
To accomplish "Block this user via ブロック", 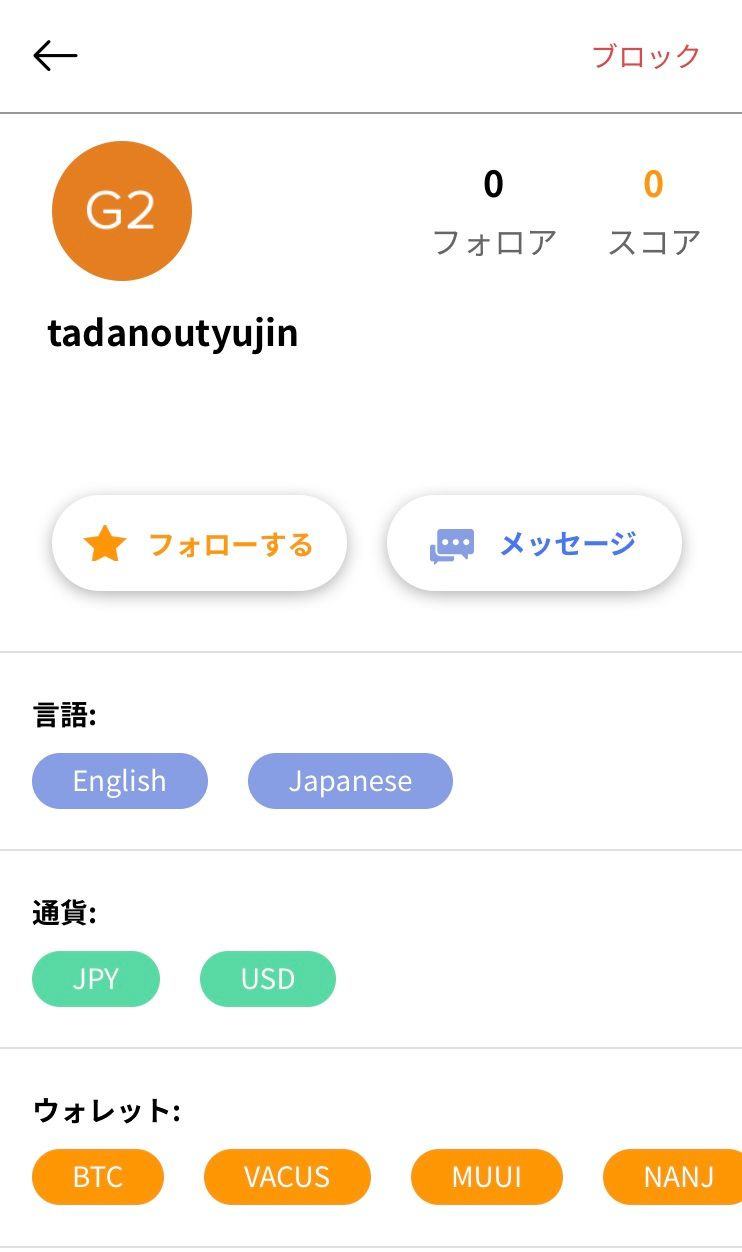I will [646, 56].
